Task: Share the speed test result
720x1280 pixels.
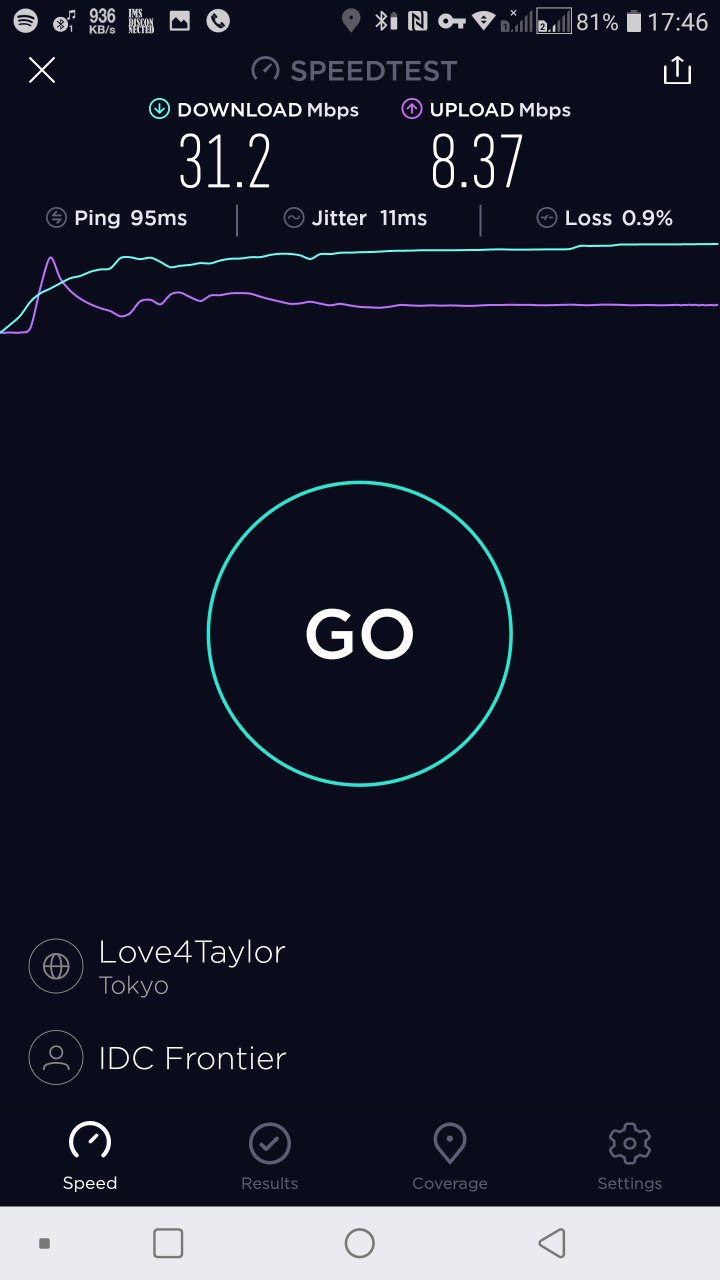Action: click(x=677, y=70)
